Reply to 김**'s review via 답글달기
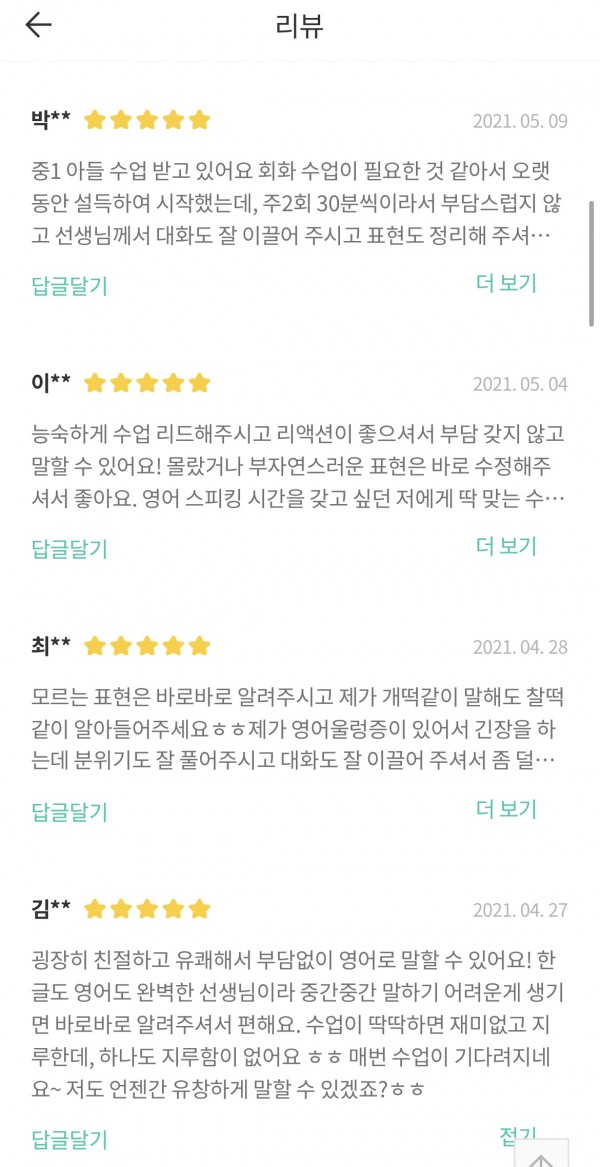 click(69, 1139)
